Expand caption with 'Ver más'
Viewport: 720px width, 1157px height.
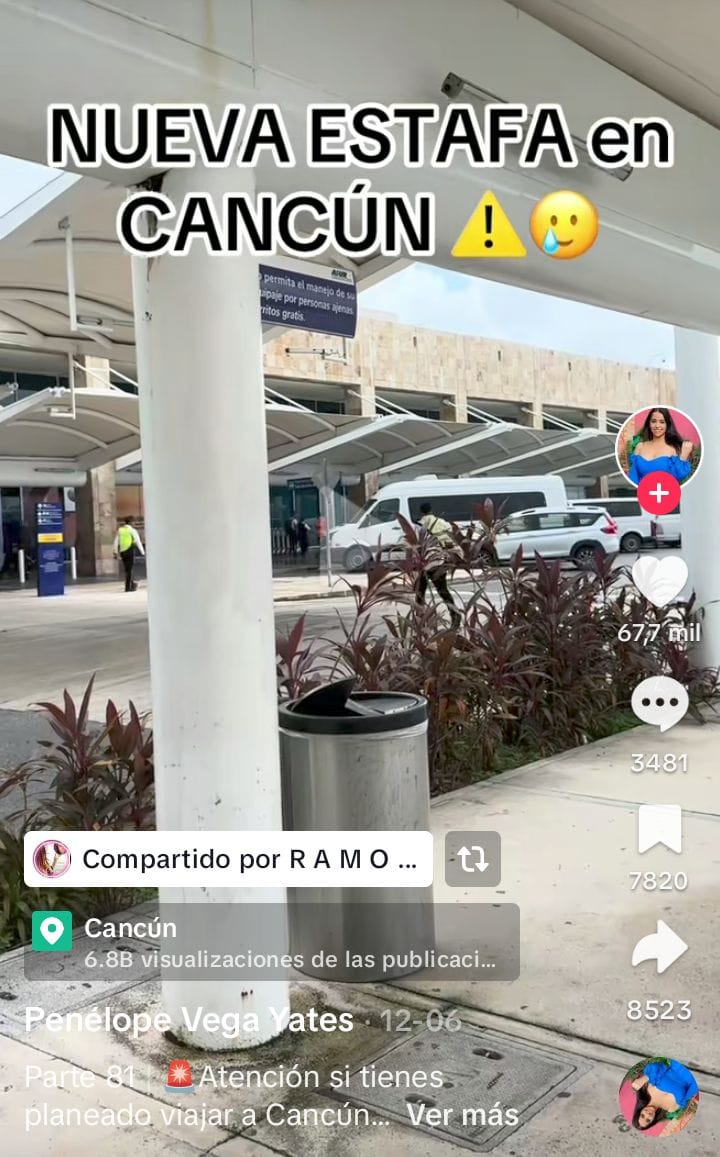tap(463, 1115)
